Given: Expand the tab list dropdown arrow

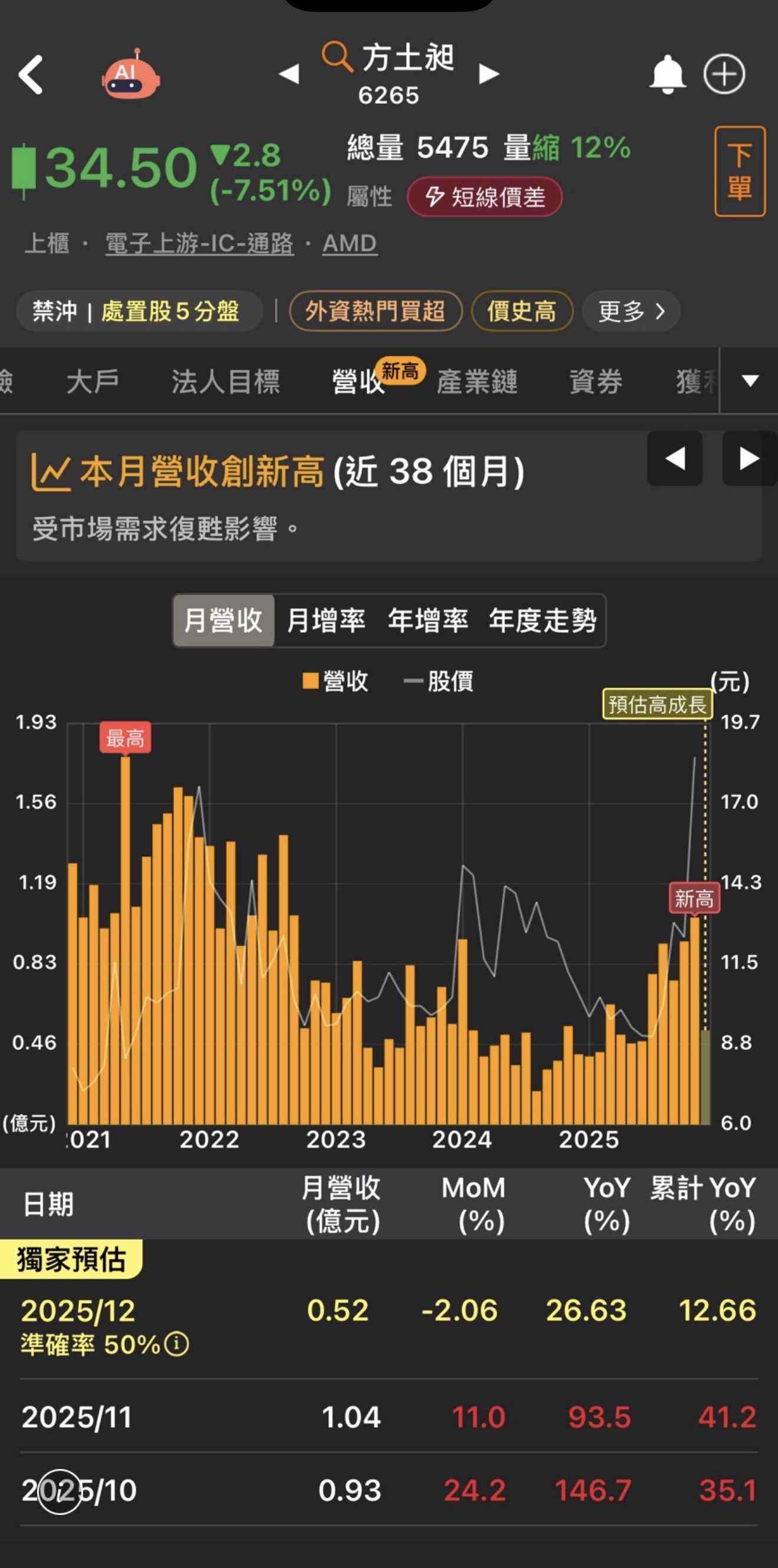Looking at the screenshot, I should coord(750,381).
